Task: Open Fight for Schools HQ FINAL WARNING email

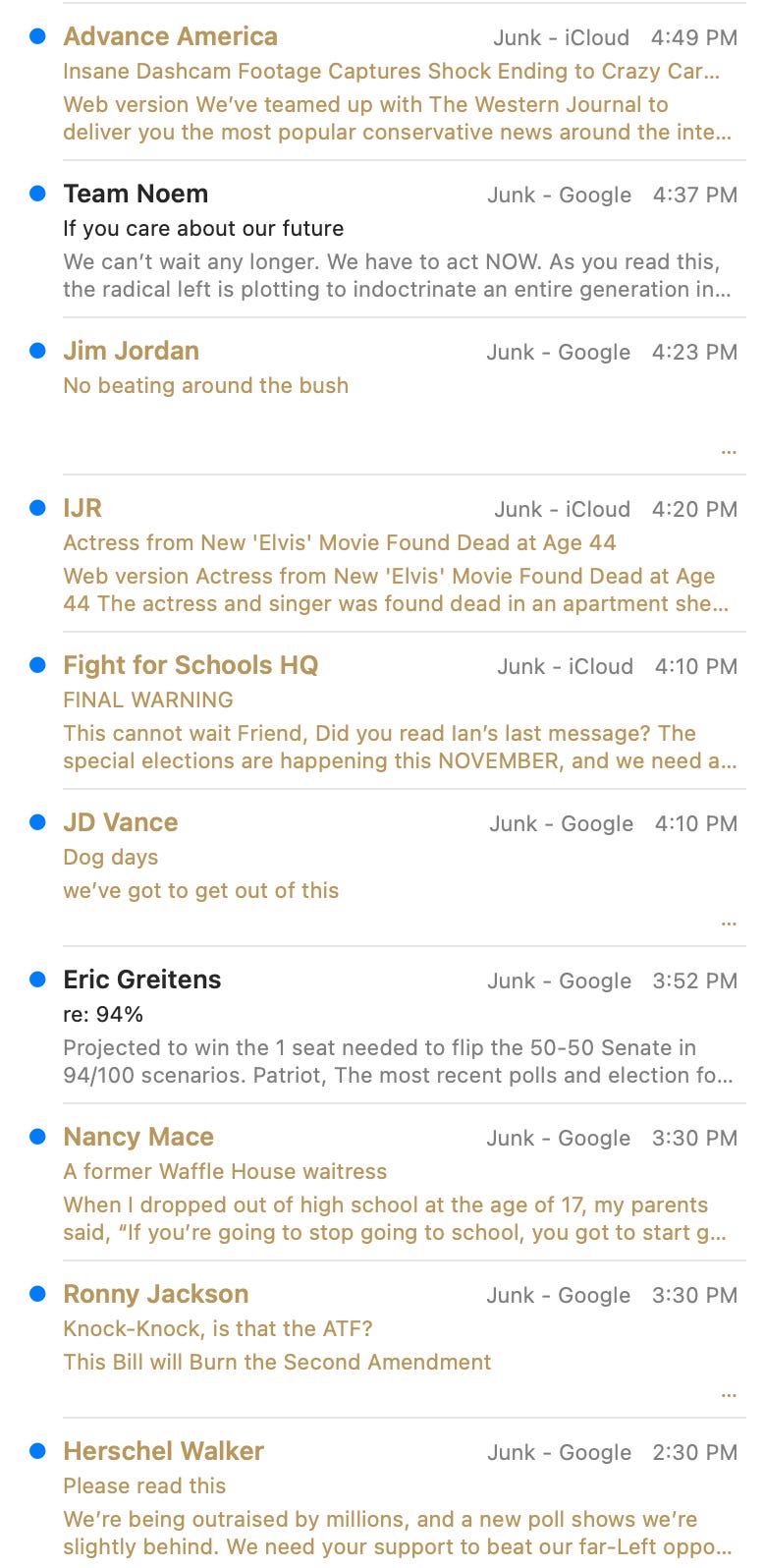Action: [x=393, y=712]
